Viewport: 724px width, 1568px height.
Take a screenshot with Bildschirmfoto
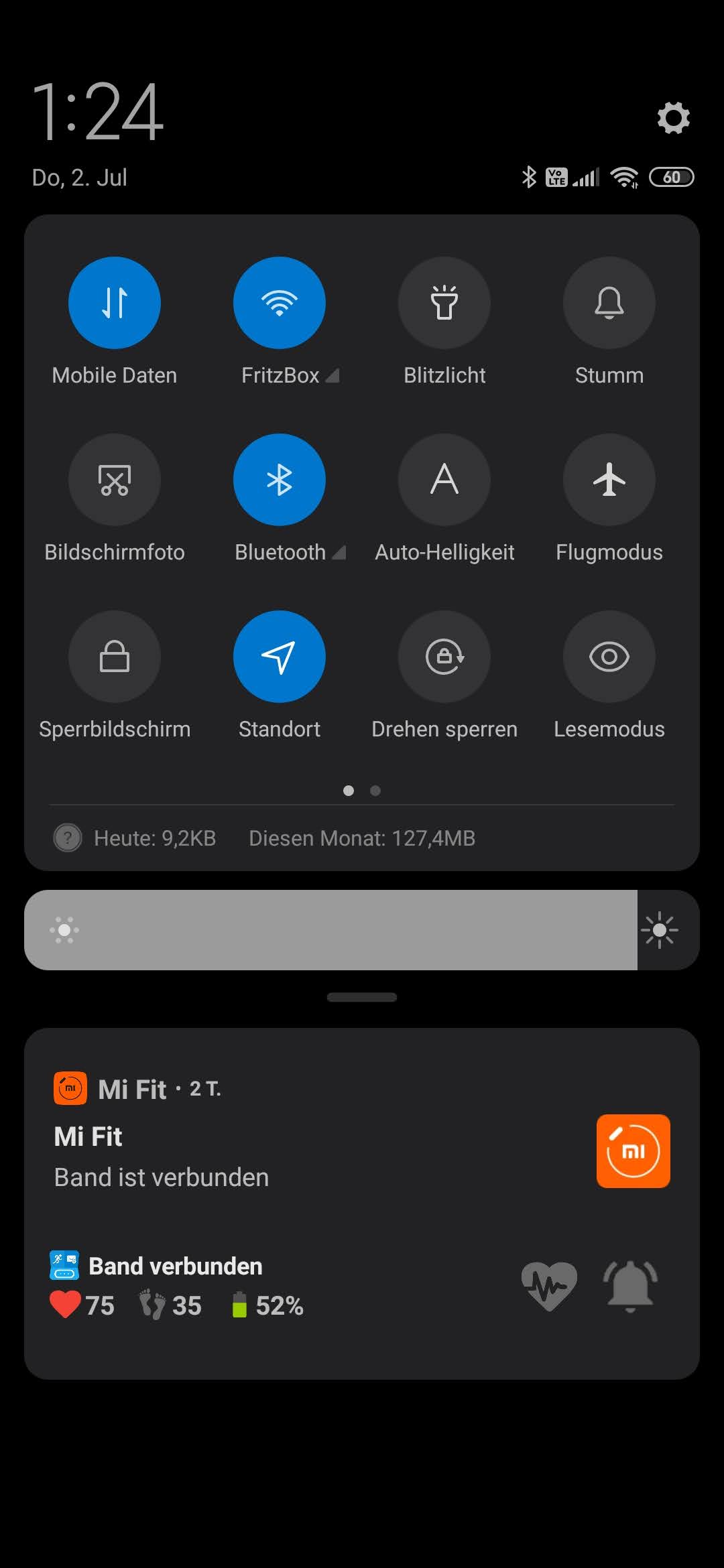click(x=115, y=480)
